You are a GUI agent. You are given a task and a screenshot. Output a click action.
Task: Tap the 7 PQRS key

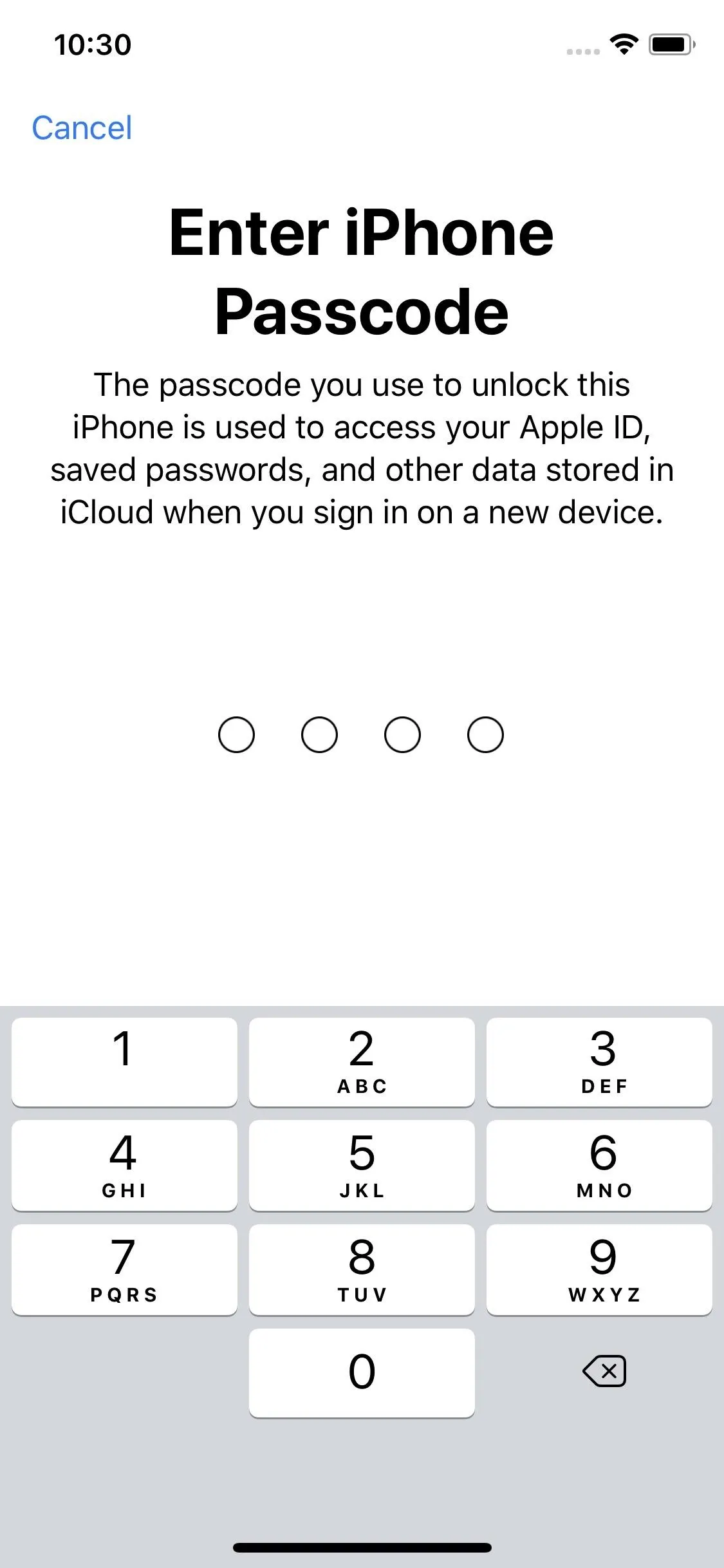(x=124, y=1270)
